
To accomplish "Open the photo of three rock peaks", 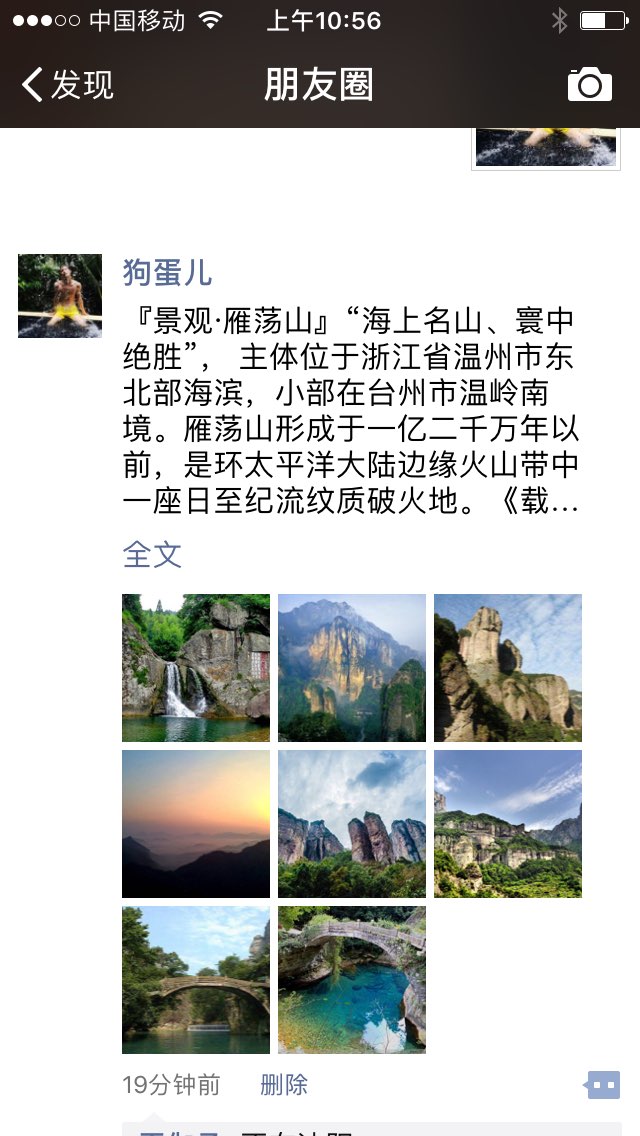I will point(352,824).
